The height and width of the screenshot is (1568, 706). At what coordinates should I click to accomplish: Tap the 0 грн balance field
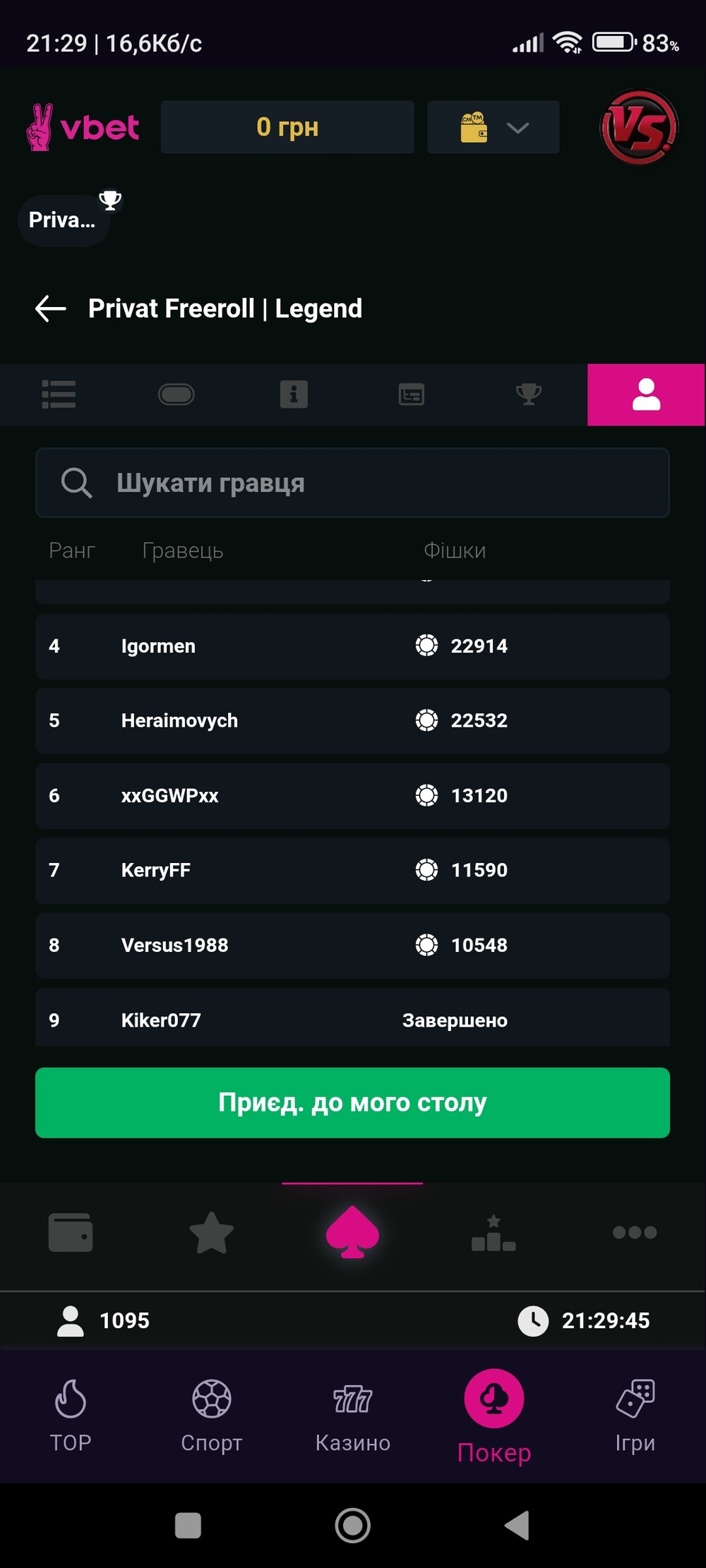coord(287,127)
